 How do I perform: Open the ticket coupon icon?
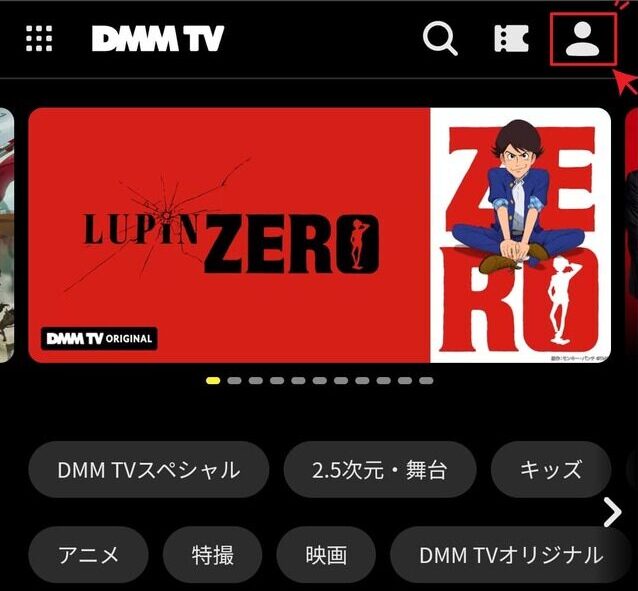[x=511, y=39]
